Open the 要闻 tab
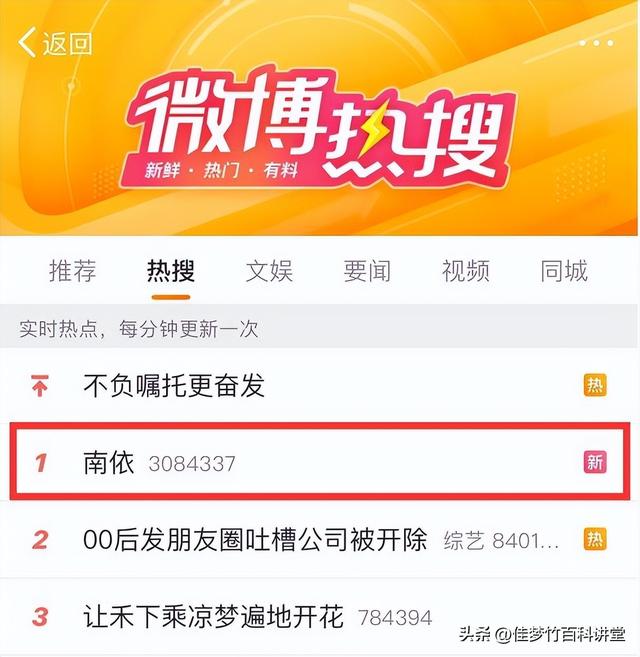This screenshot has width=640, height=657. (x=367, y=270)
